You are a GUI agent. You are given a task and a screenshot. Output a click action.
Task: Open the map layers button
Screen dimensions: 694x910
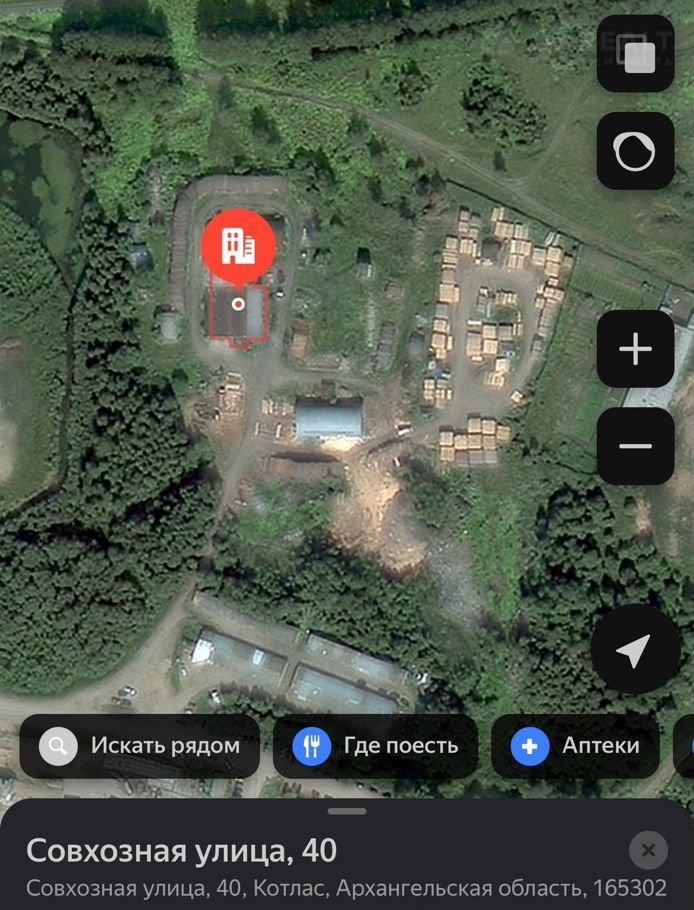tap(635, 54)
